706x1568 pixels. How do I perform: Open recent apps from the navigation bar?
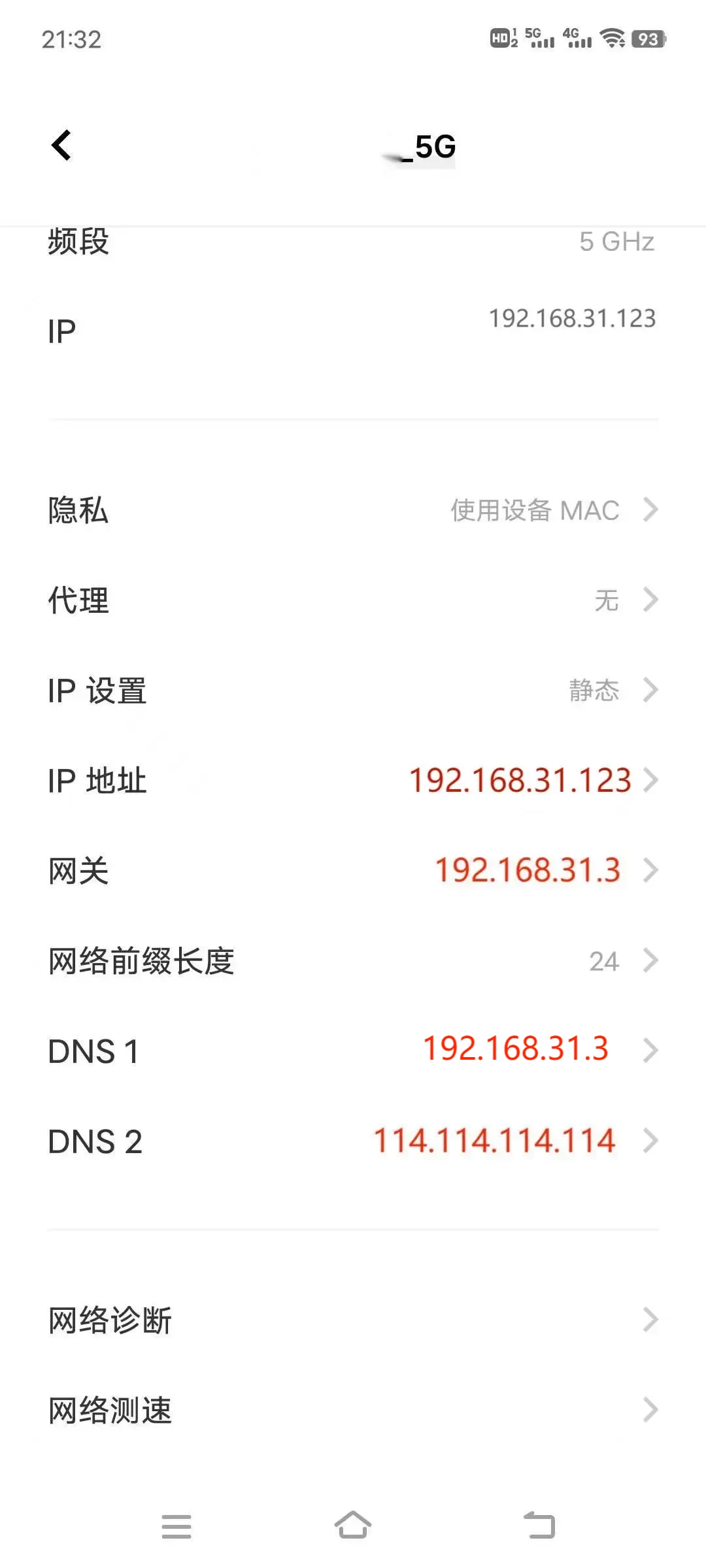[x=176, y=1526]
